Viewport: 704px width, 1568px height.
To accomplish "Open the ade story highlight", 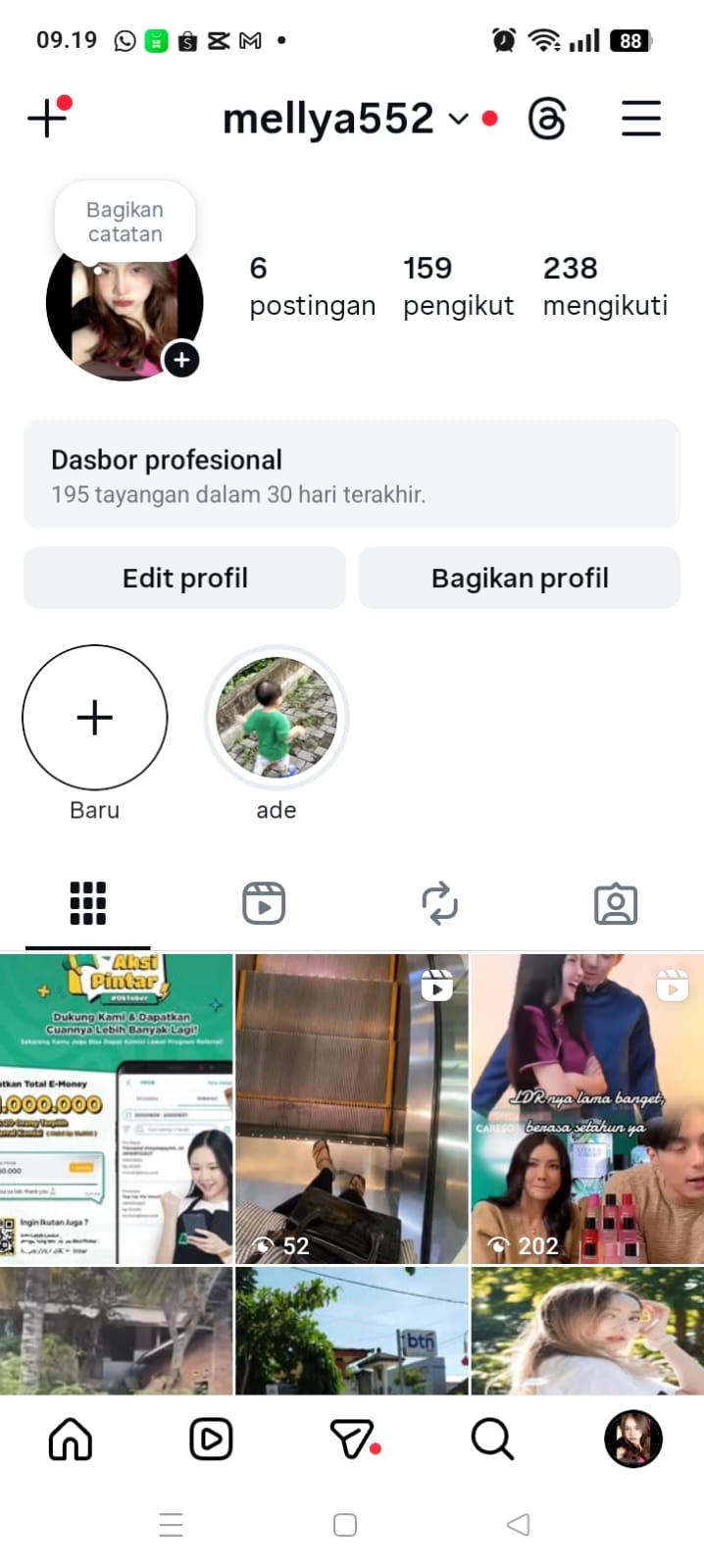I will (x=277, y=719).
